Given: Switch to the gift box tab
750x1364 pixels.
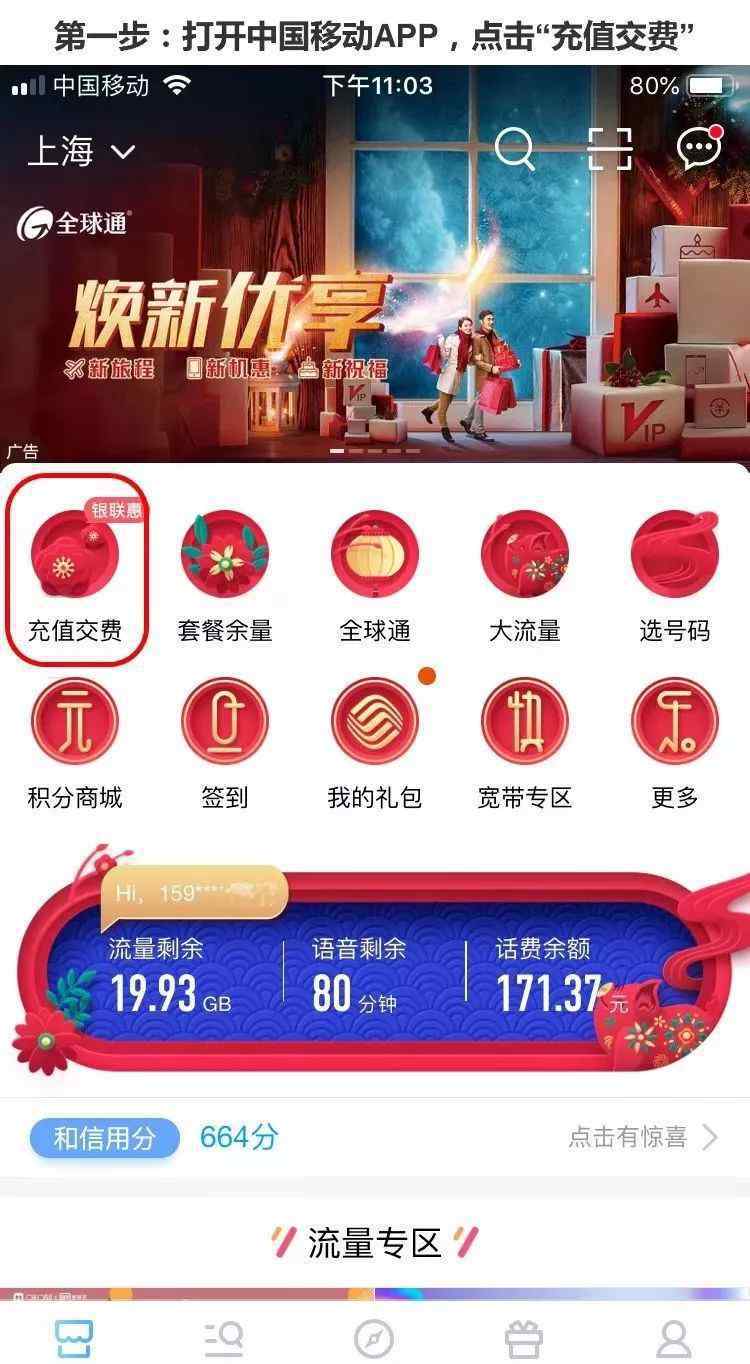Looking at the screenshot, I should pyautogui.click(x=523, y=1338).
